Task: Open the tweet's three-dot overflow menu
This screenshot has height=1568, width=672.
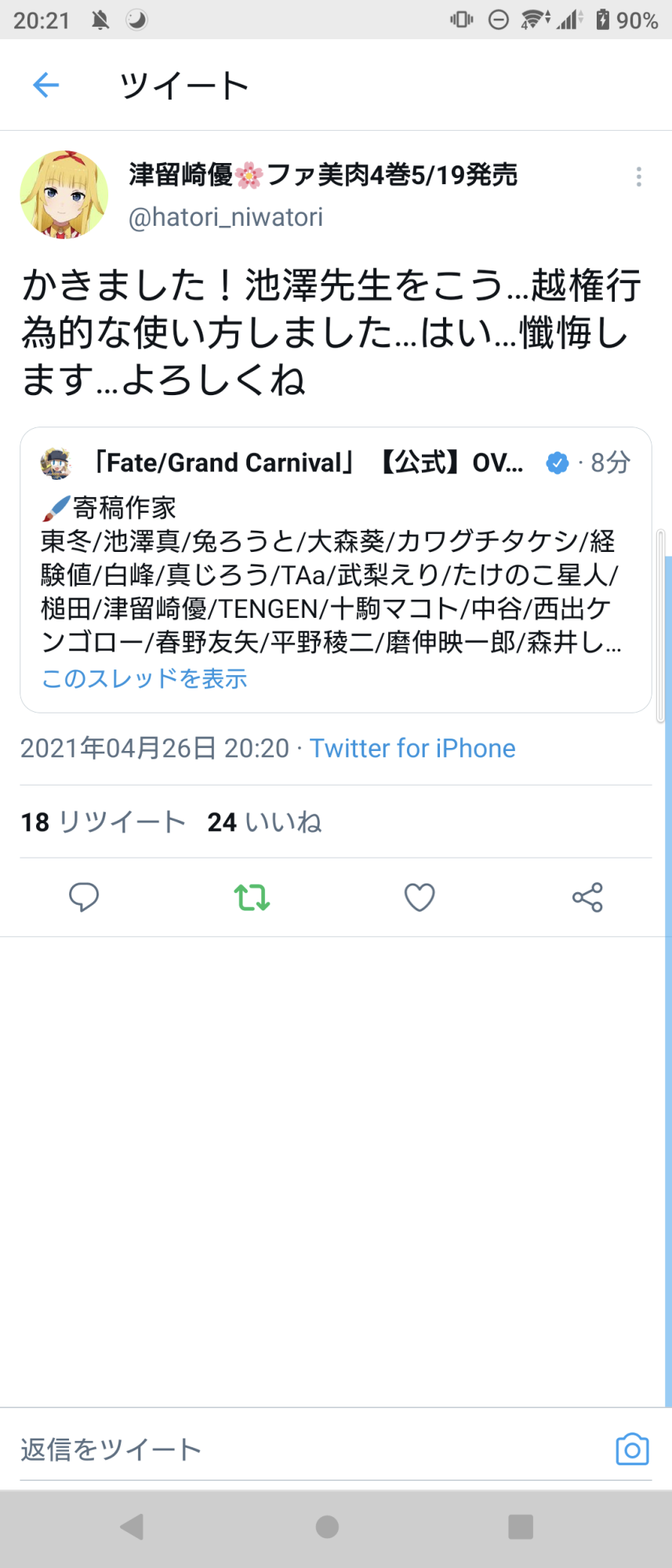Action: click(639, 177)
